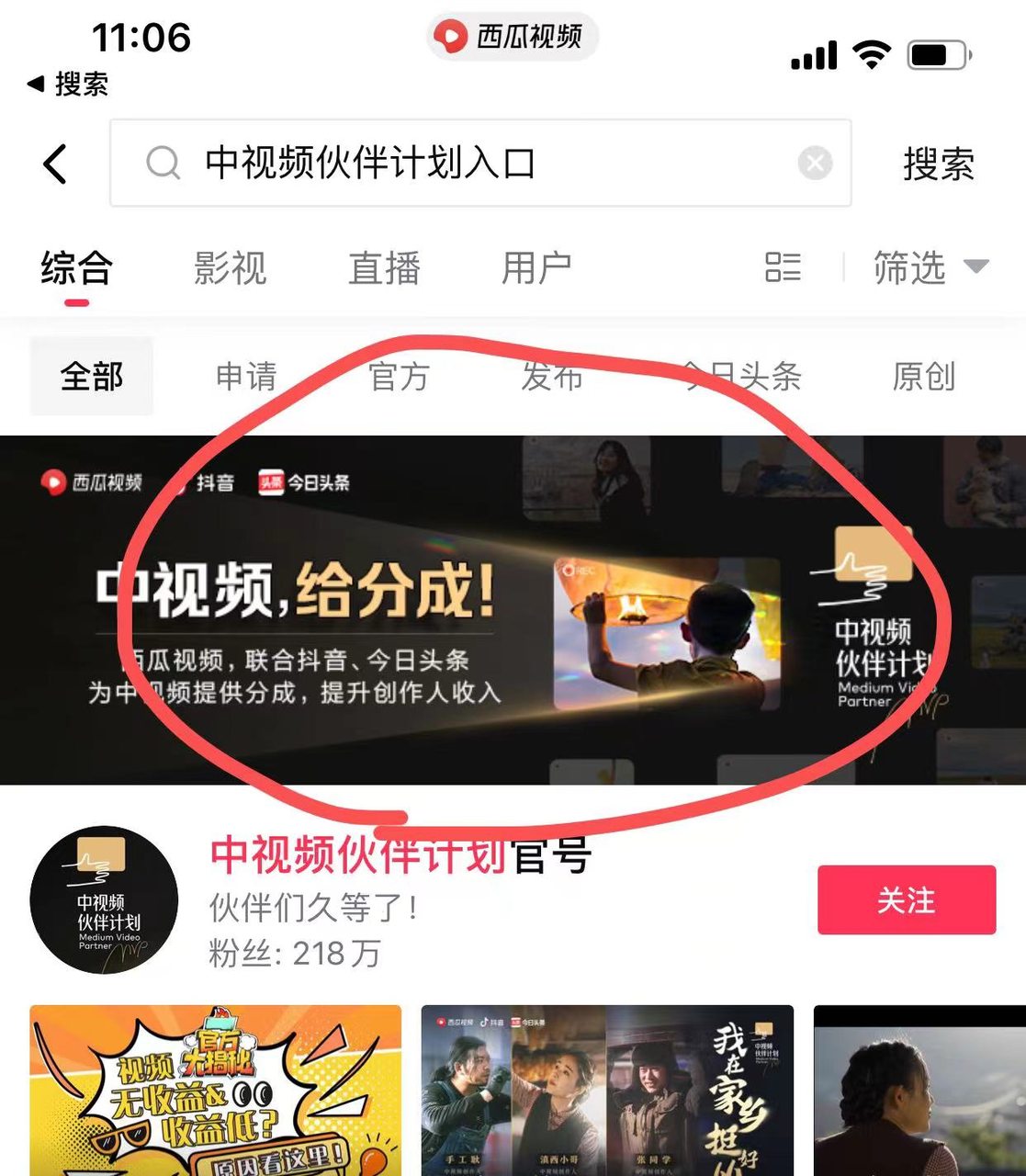Viewport: 1026px width, 1176px height.
Task: Select the 申请 filter option
Action: tap(245, 377)
